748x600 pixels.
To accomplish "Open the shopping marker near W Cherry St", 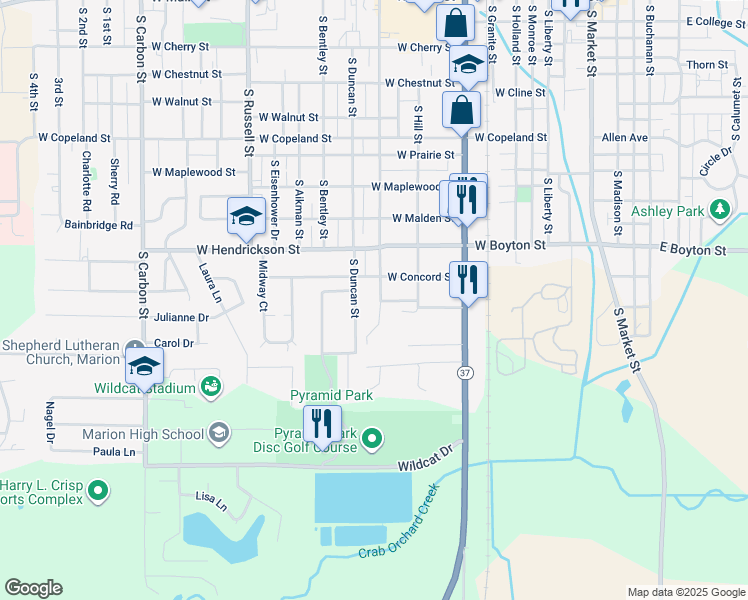I will 455,22.
